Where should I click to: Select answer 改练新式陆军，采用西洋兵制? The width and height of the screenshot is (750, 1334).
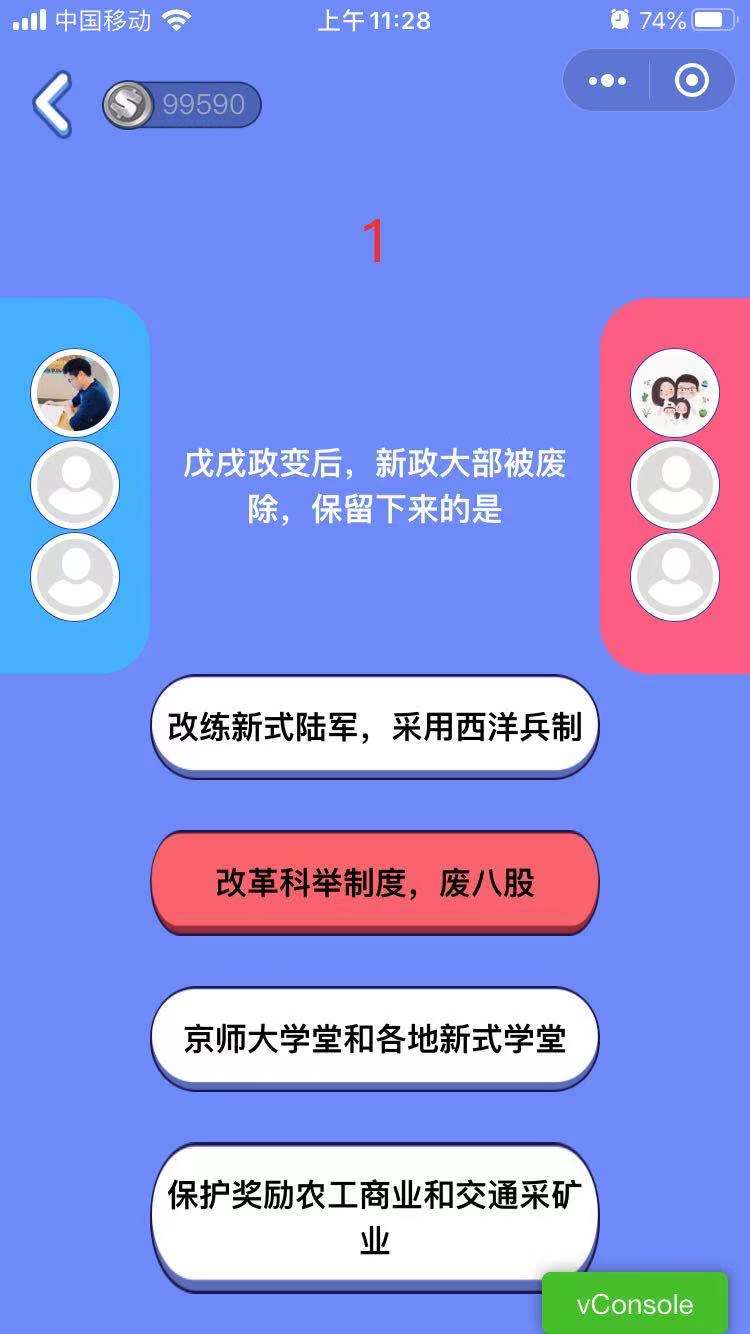(374, 727)
